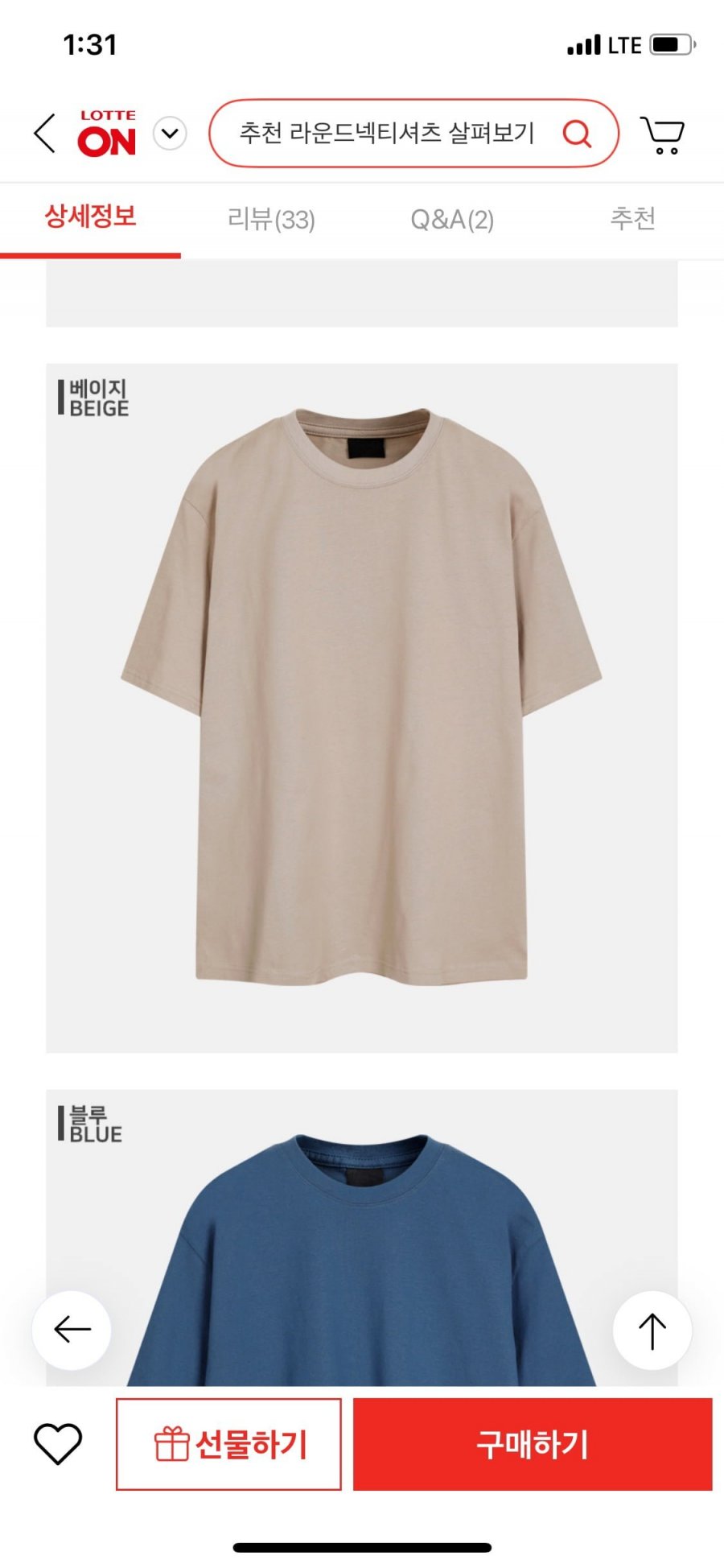Switch to the 추천 tab
Image resolution: width=724 pixels, height=1568 pixels.
(633, 219)
